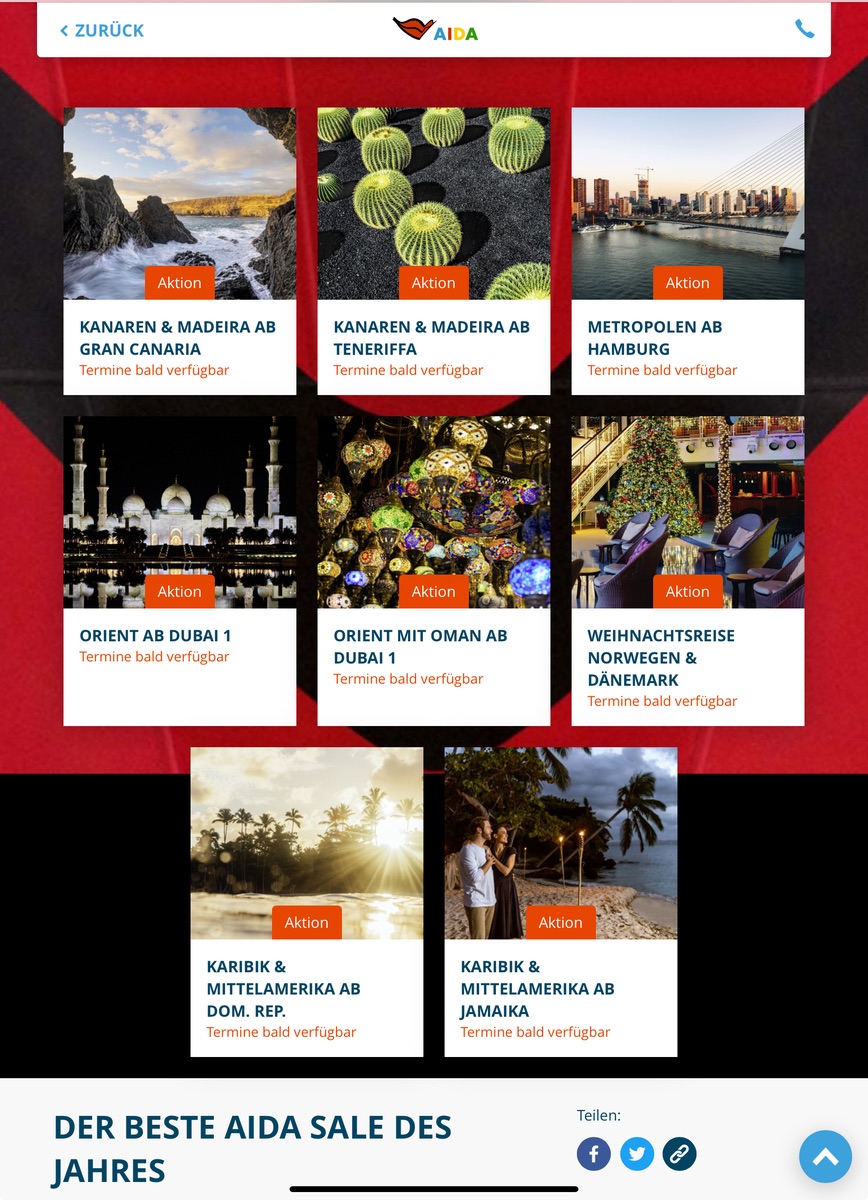868x1200 pixels.
Task: Share the page on Facebook
Action: [593, 1154]
